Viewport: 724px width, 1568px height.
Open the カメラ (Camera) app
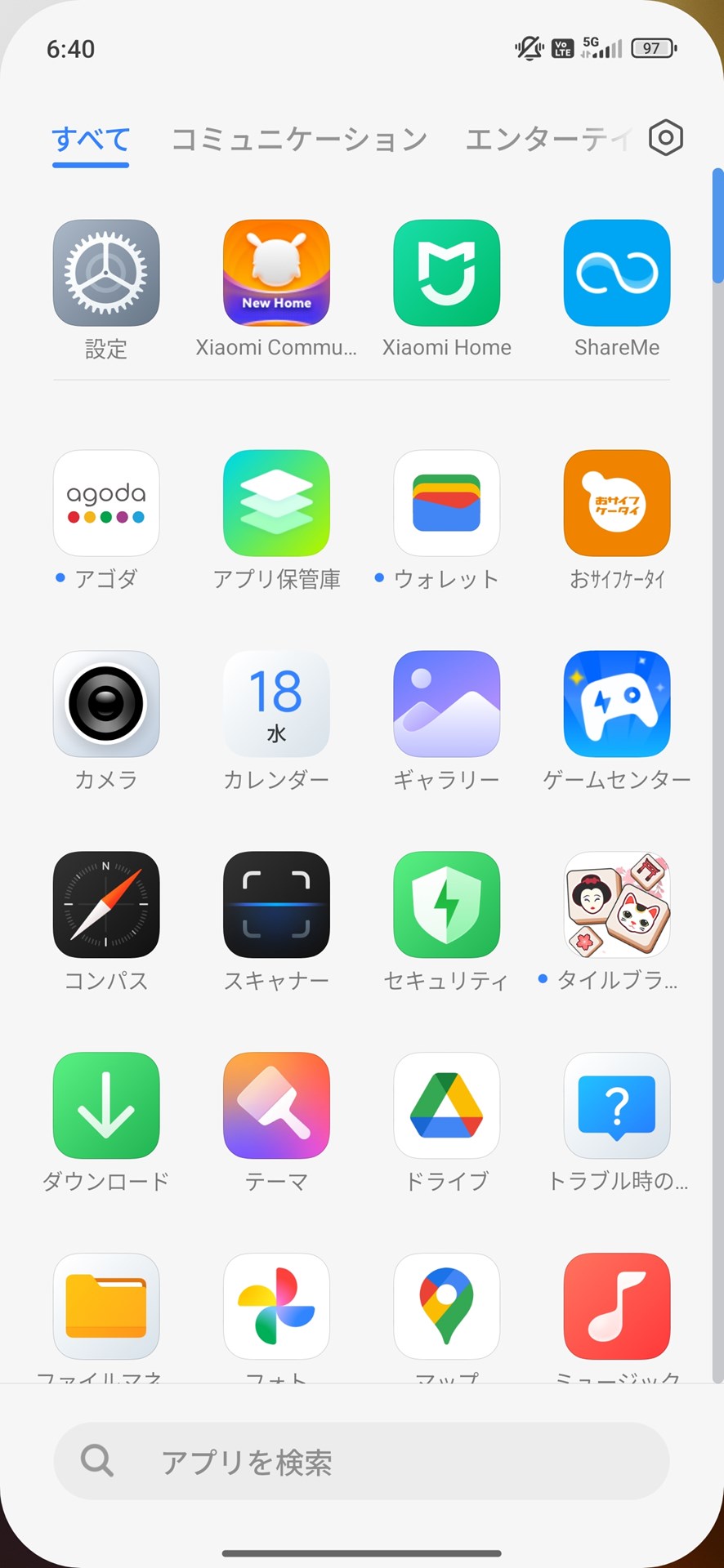point(105,703)
